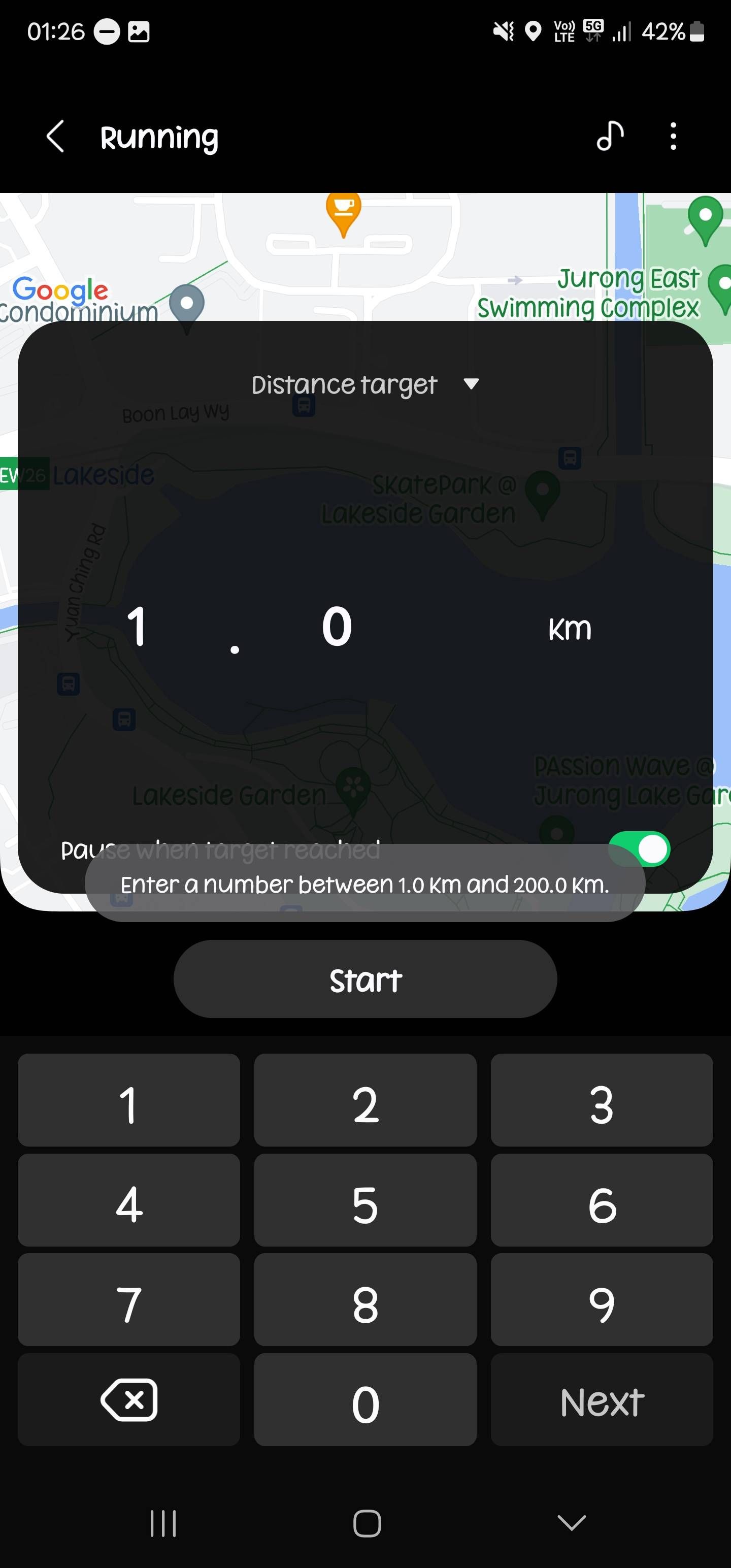Collapse the keypad with the down chevron

pyautogui.click(x=569, y=1524)
